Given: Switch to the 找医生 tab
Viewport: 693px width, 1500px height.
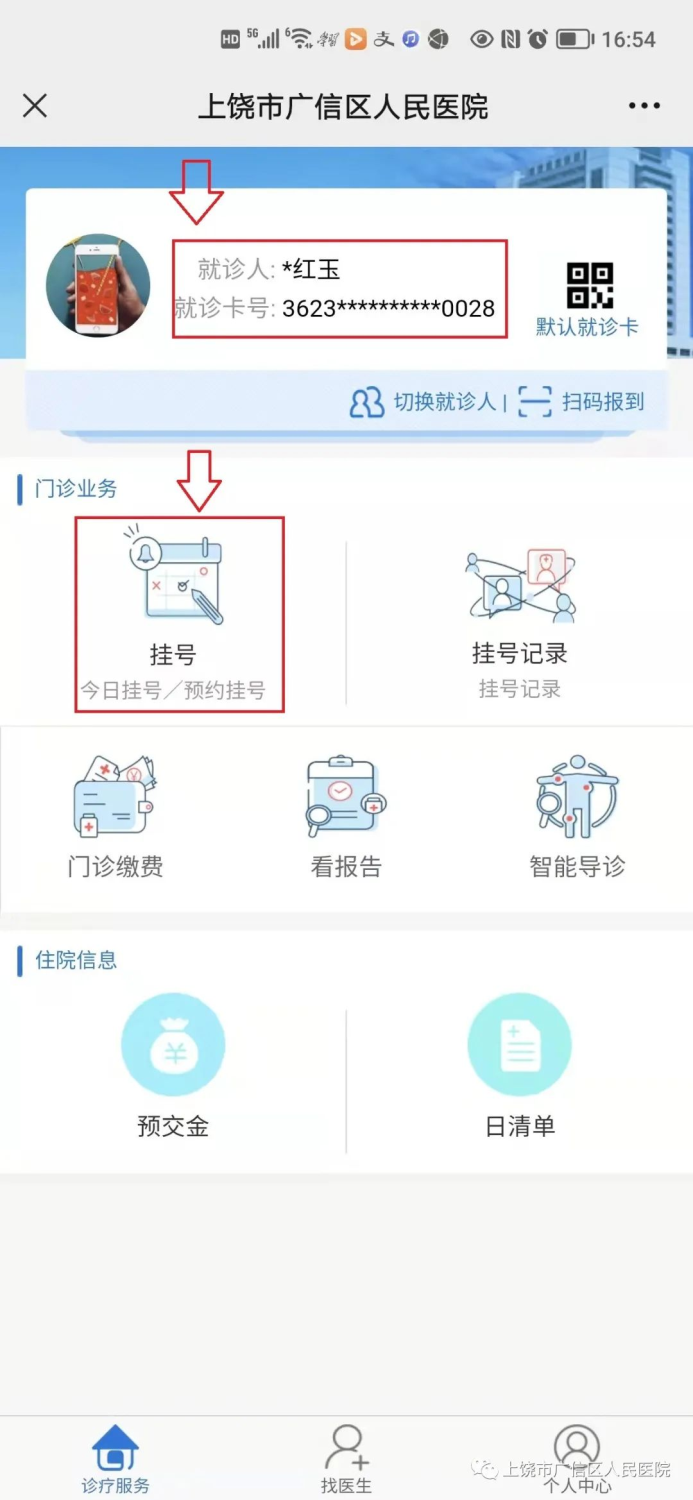Looking at the screenshot, I should click(346, 1459).
